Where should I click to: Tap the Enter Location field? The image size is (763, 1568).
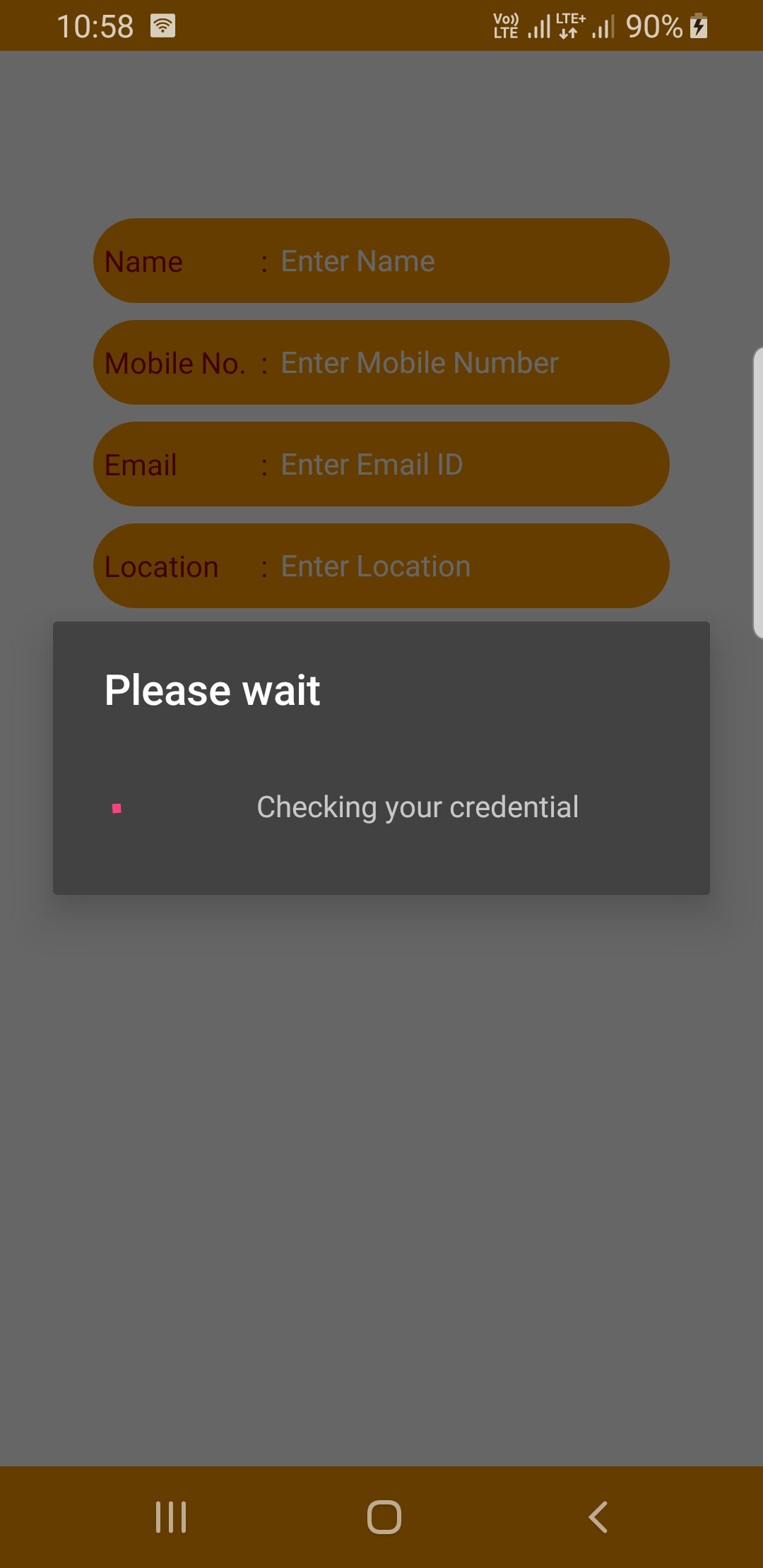pyautogui.click(x=466, y=566)
